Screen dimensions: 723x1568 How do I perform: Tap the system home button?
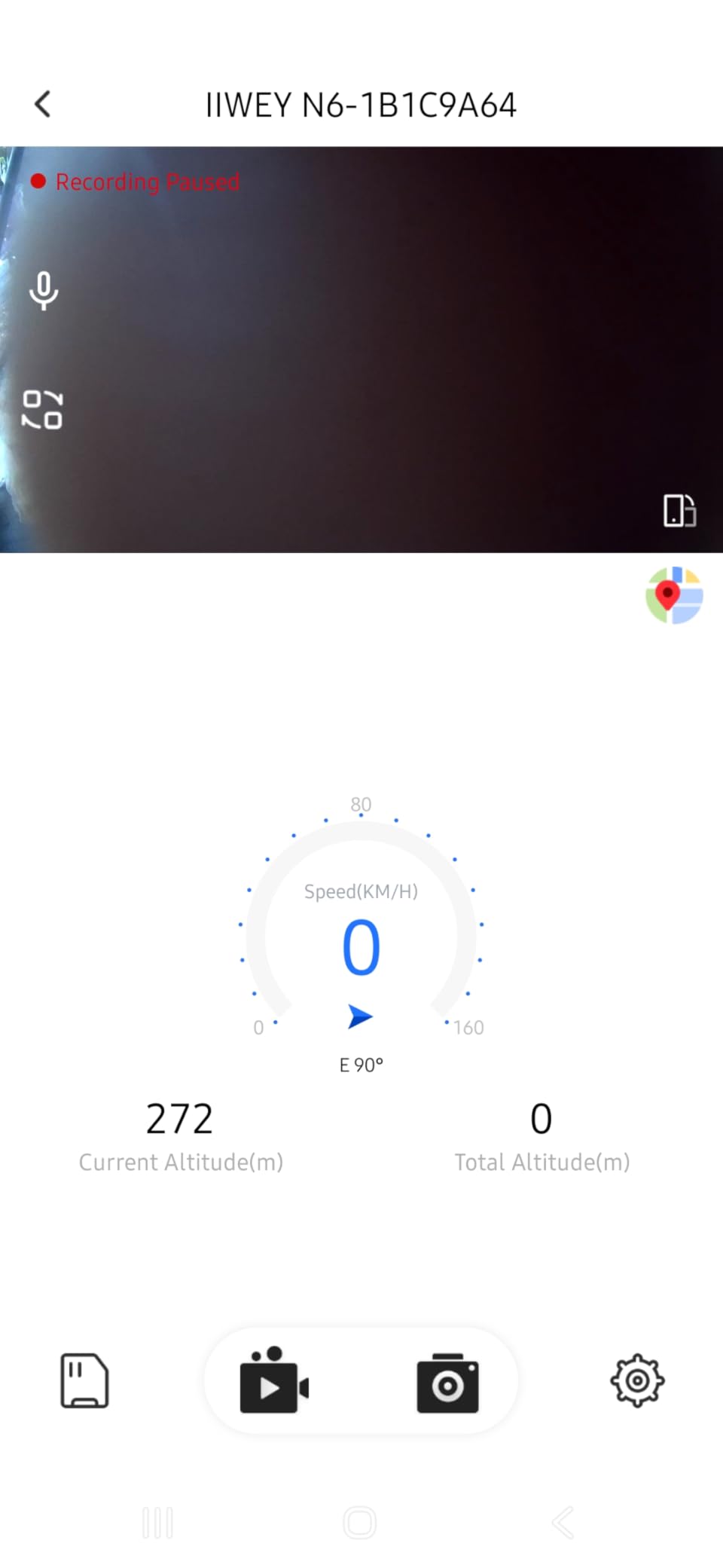360,1523
